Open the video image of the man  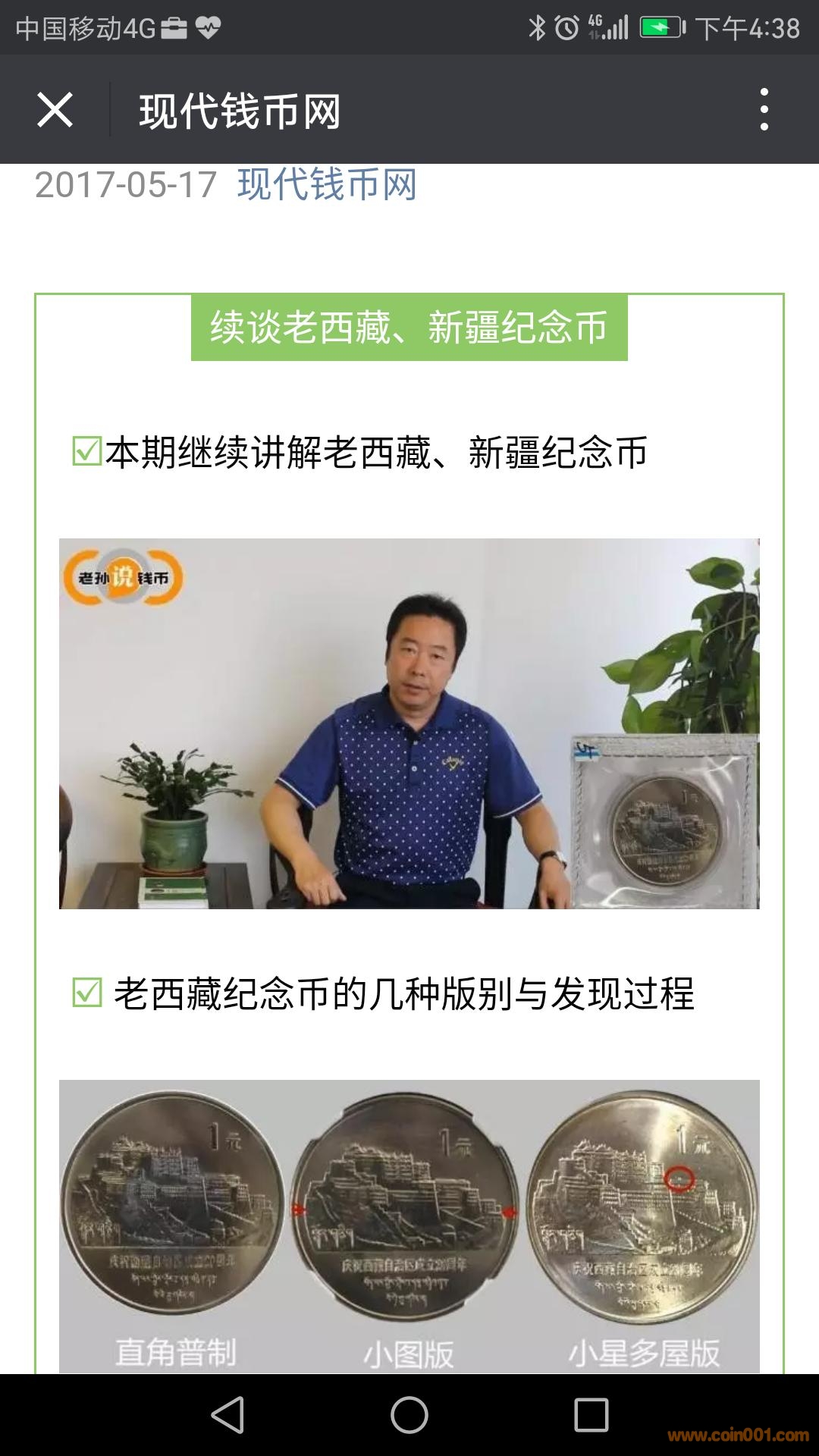pos(409,723)
